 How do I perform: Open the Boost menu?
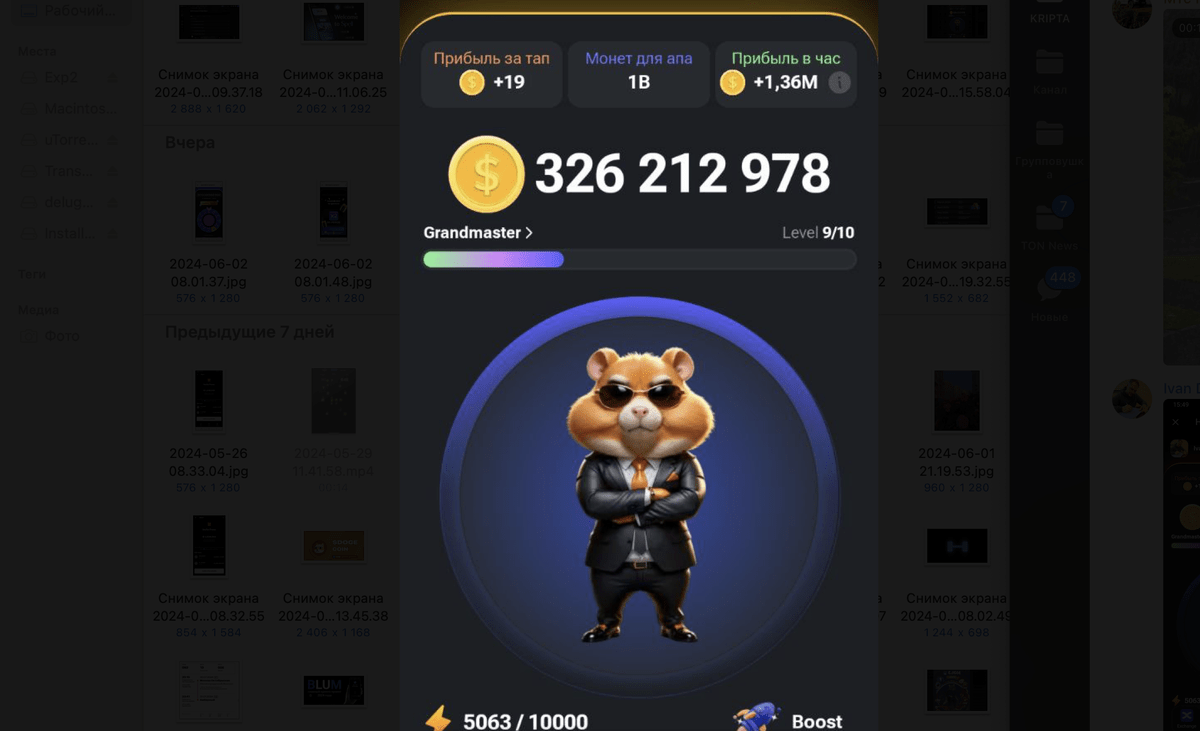(x=790, y=719)
